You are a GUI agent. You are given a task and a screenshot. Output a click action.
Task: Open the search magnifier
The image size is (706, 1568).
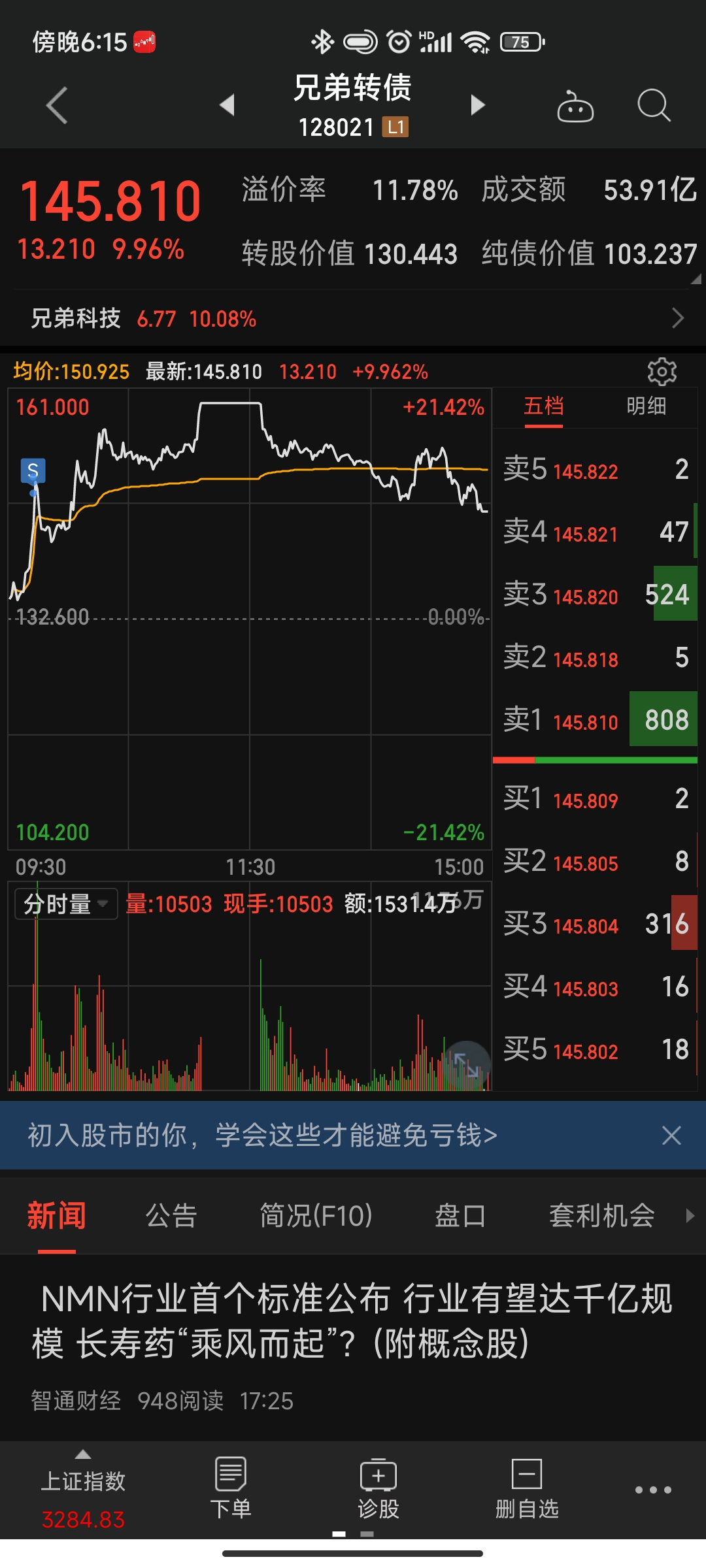[x=653, y=105]
